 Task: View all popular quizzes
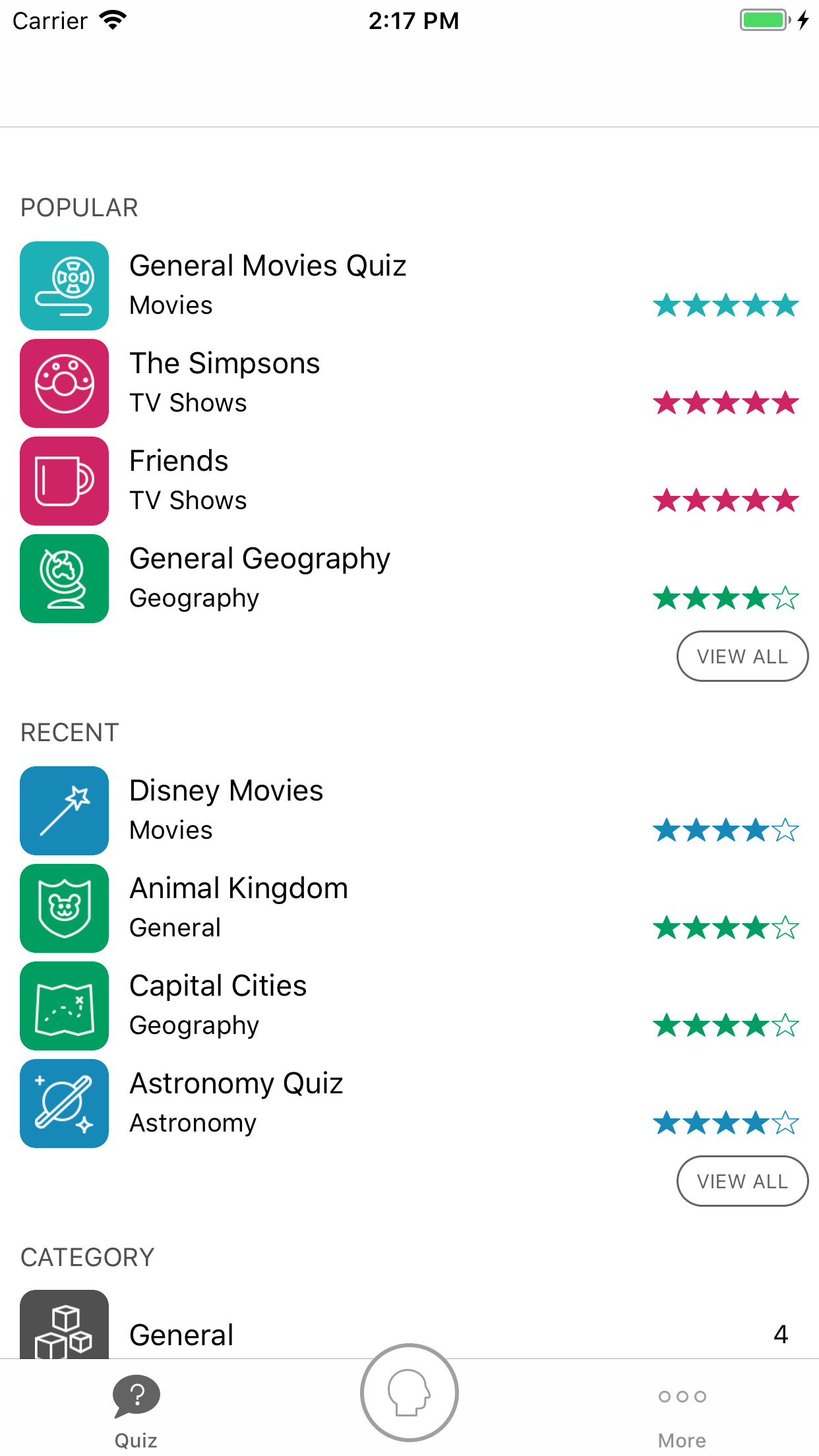[x=742, y=656]
